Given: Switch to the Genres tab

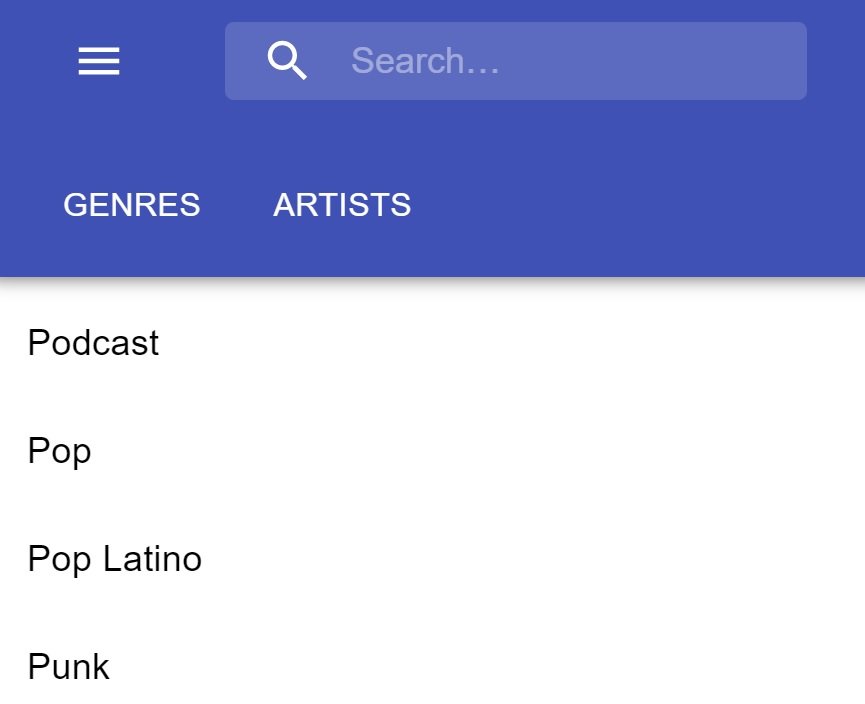Looking at the screenshot, I should pos(132,205).
